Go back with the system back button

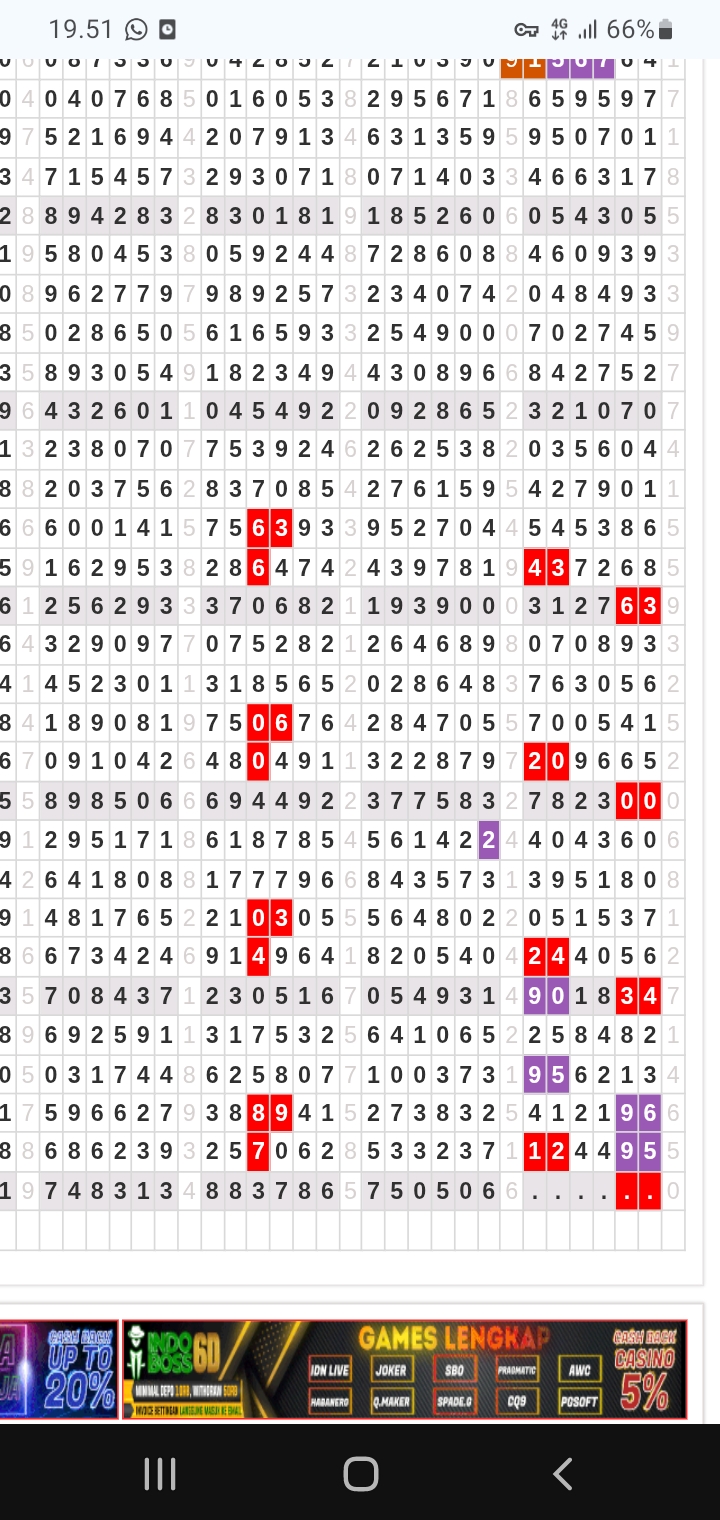tap(562, 1473)
